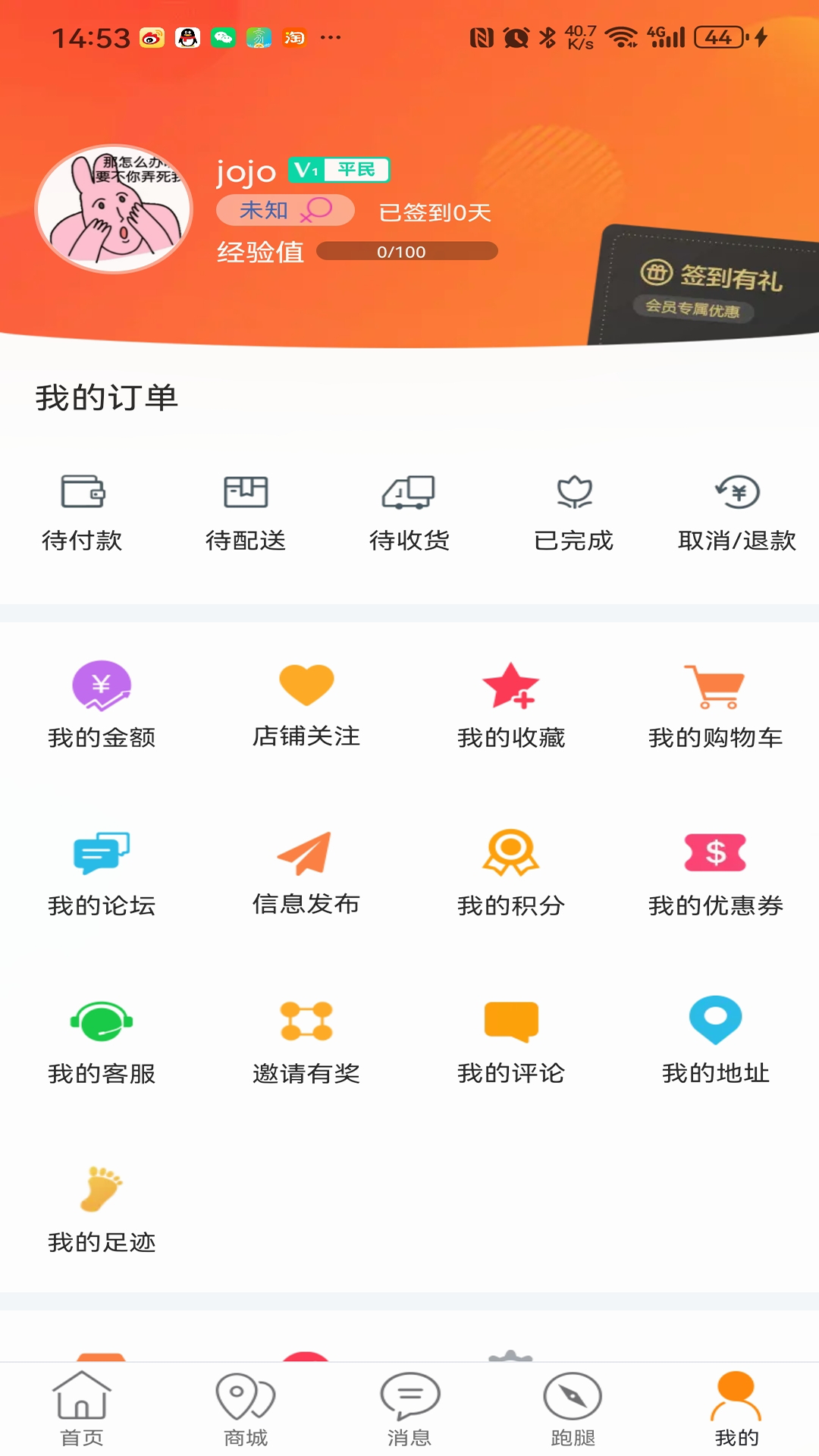View 我的足迹 browsing history
Image resolution: width=819 pixels, height=1456 pixels.
point(101,1207)
